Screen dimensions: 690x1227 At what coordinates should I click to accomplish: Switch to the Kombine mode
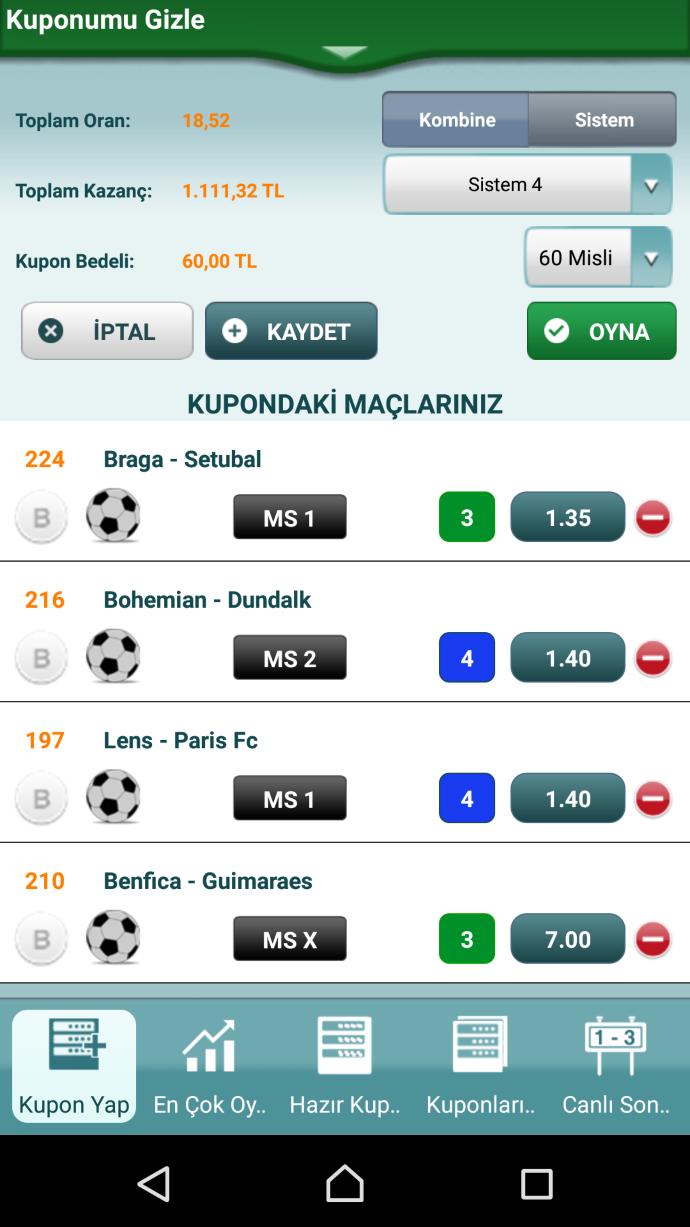click(456, 120)
